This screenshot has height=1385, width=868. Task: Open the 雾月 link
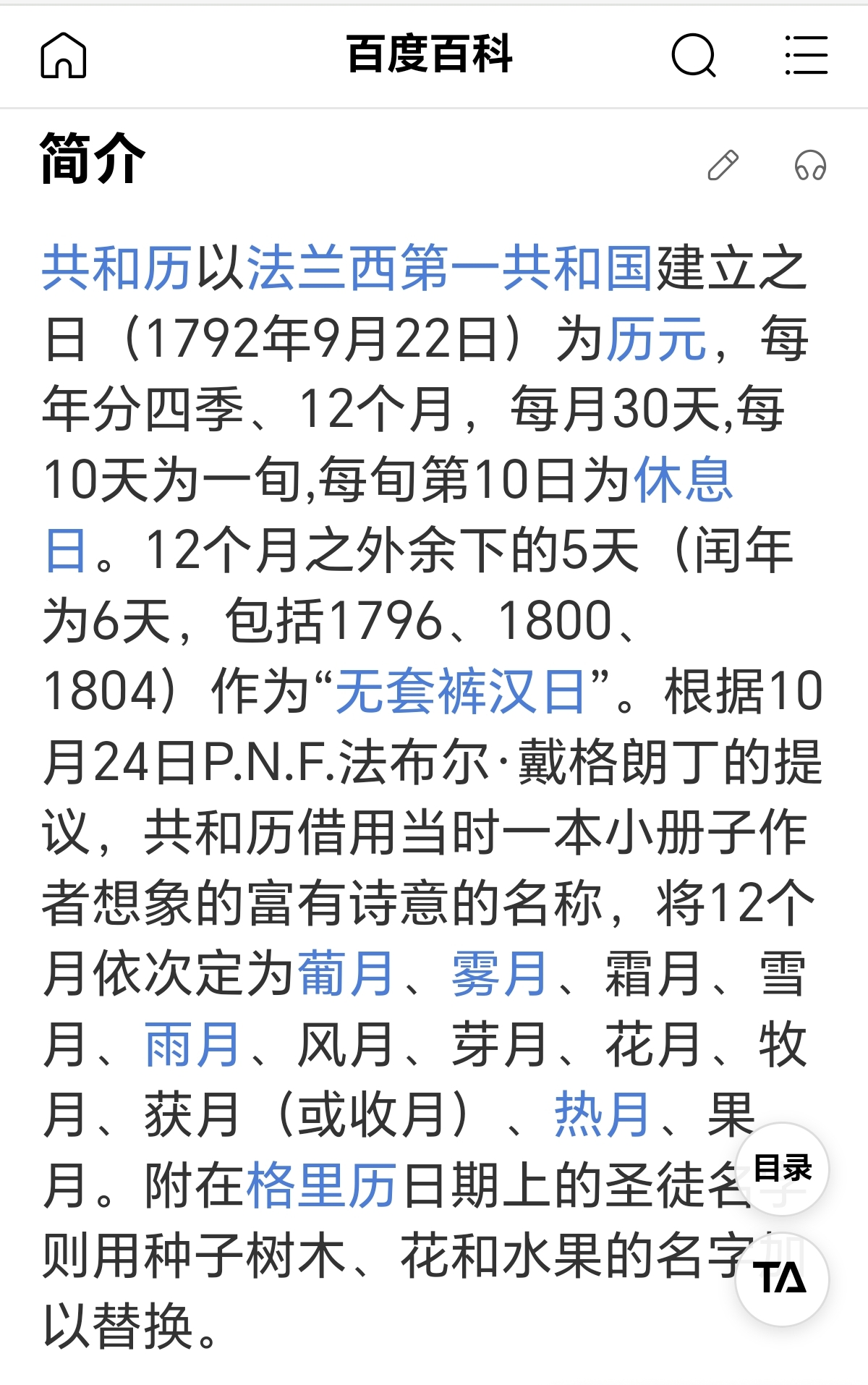499,974
